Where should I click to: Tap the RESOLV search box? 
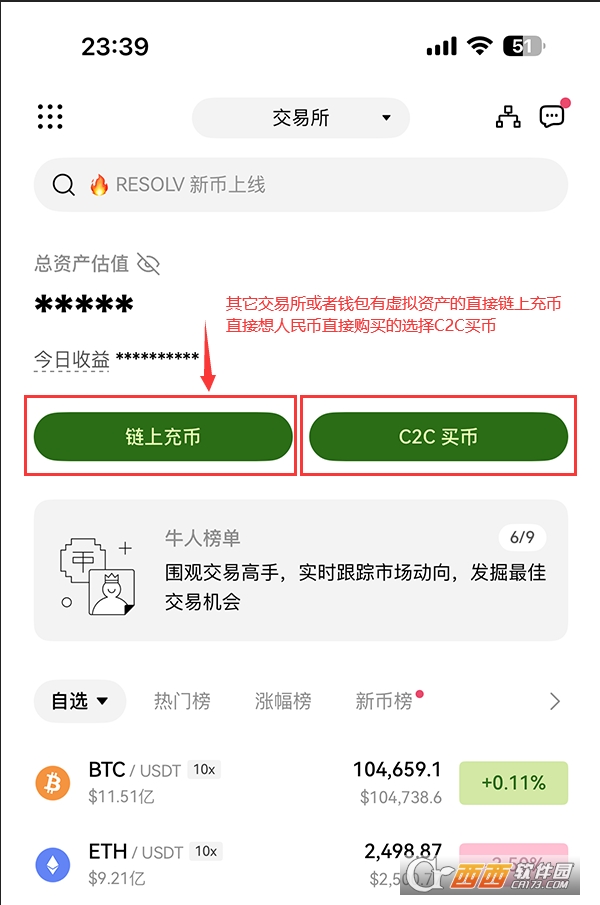(300, 185)
